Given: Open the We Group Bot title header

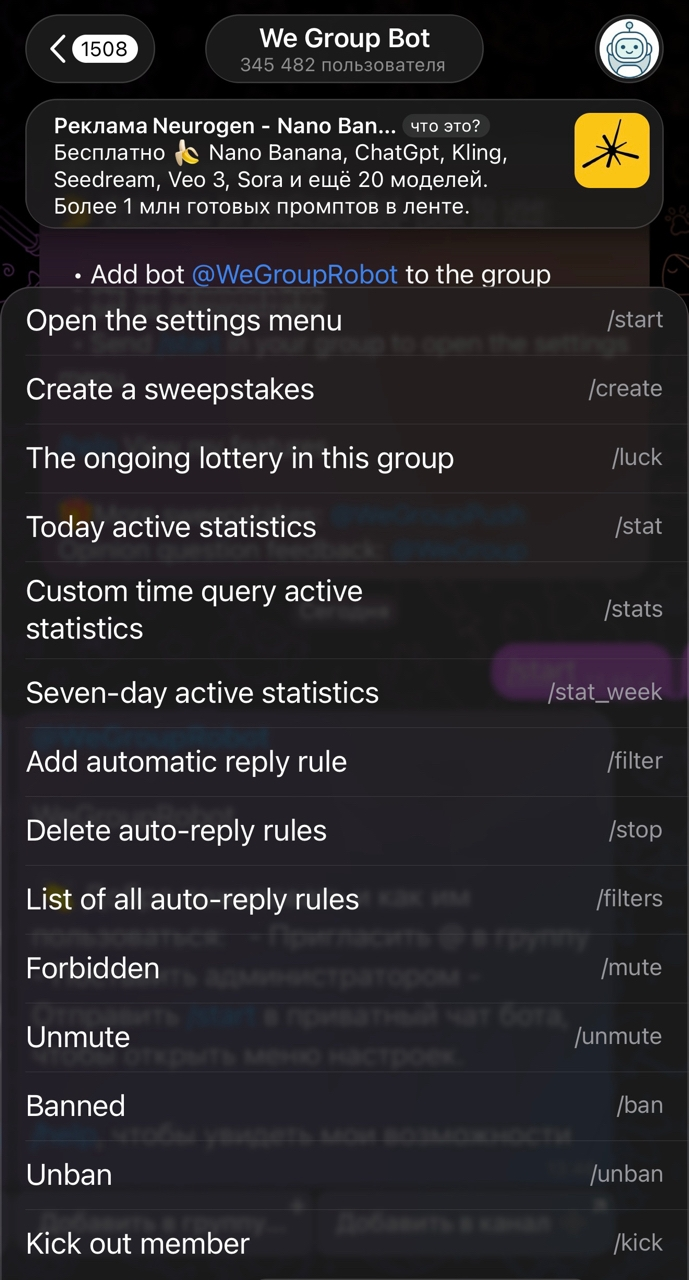Looking at the screenshot, I should [344, 48].
